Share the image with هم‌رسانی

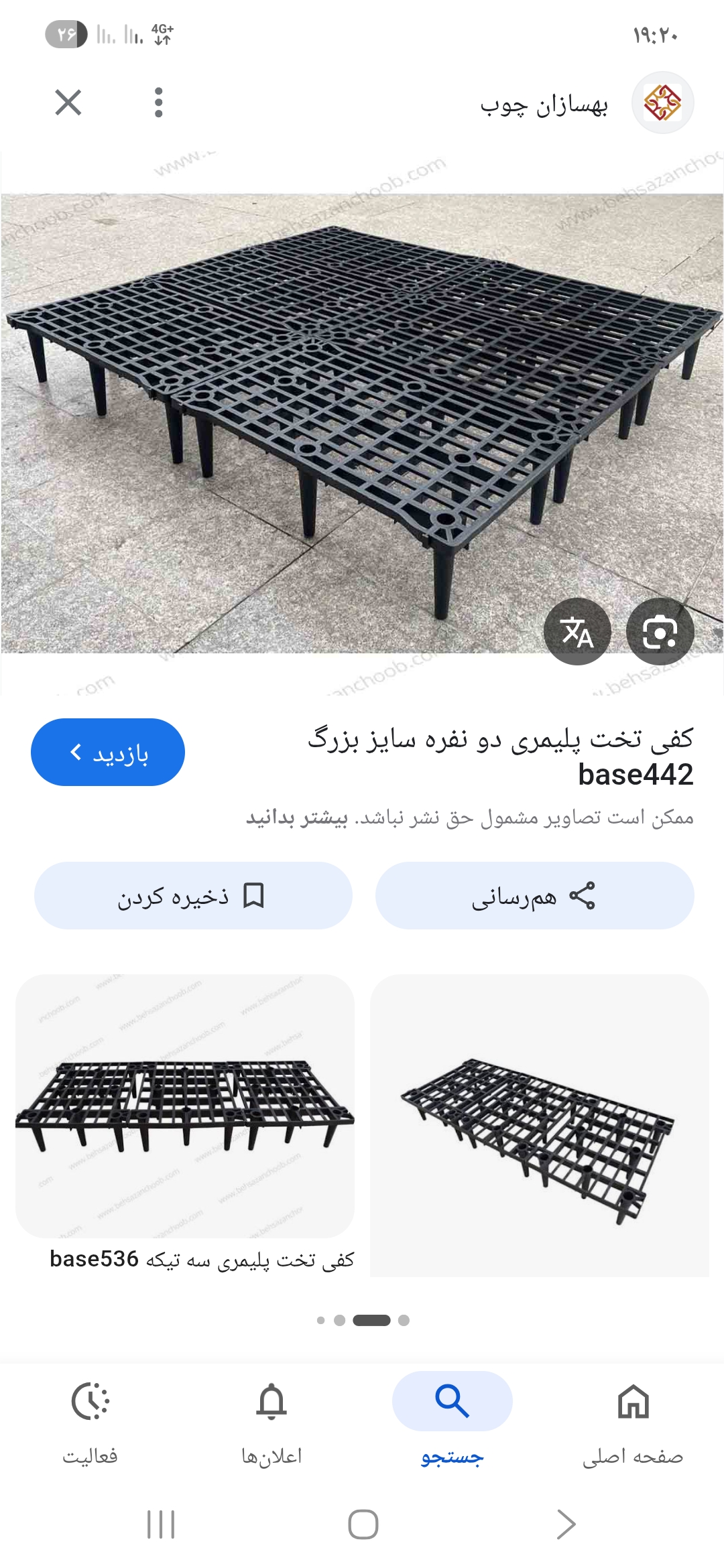pyautogui.click(x=534, y=896)
